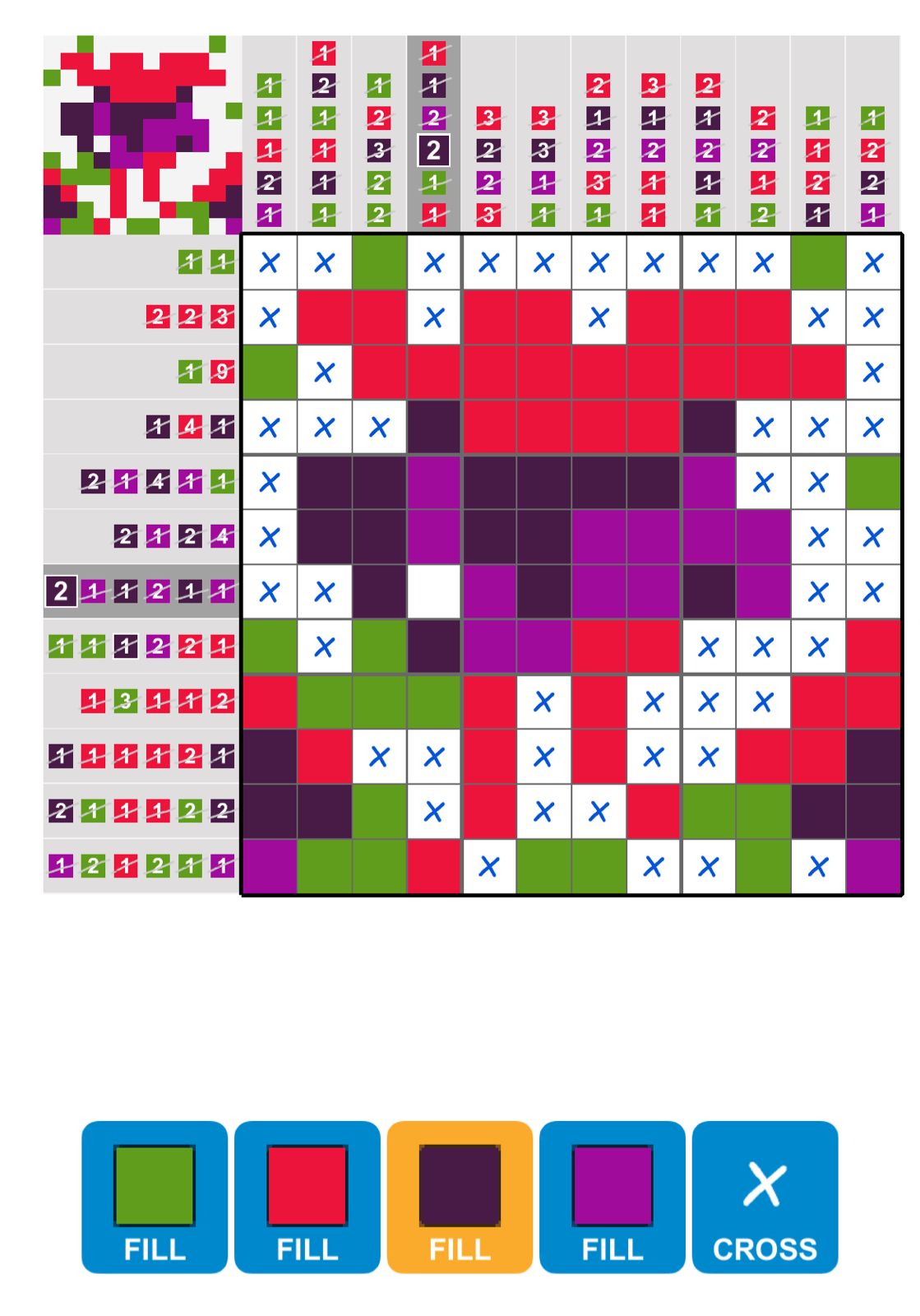Activate the Cross marking tool
Image resolution: width=920 pixels, height=1316 pixels.
[765, 1196]
